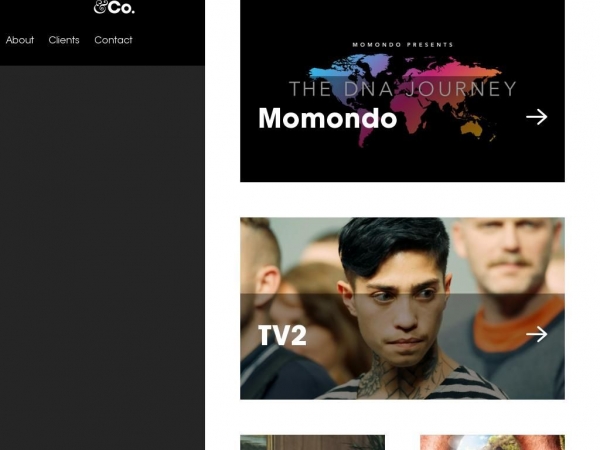The height and width of the screenshot is (450, 600).
Task: Open the Momondo DNA Journey project
Action: pyautogui.click(x=402, y=92)
